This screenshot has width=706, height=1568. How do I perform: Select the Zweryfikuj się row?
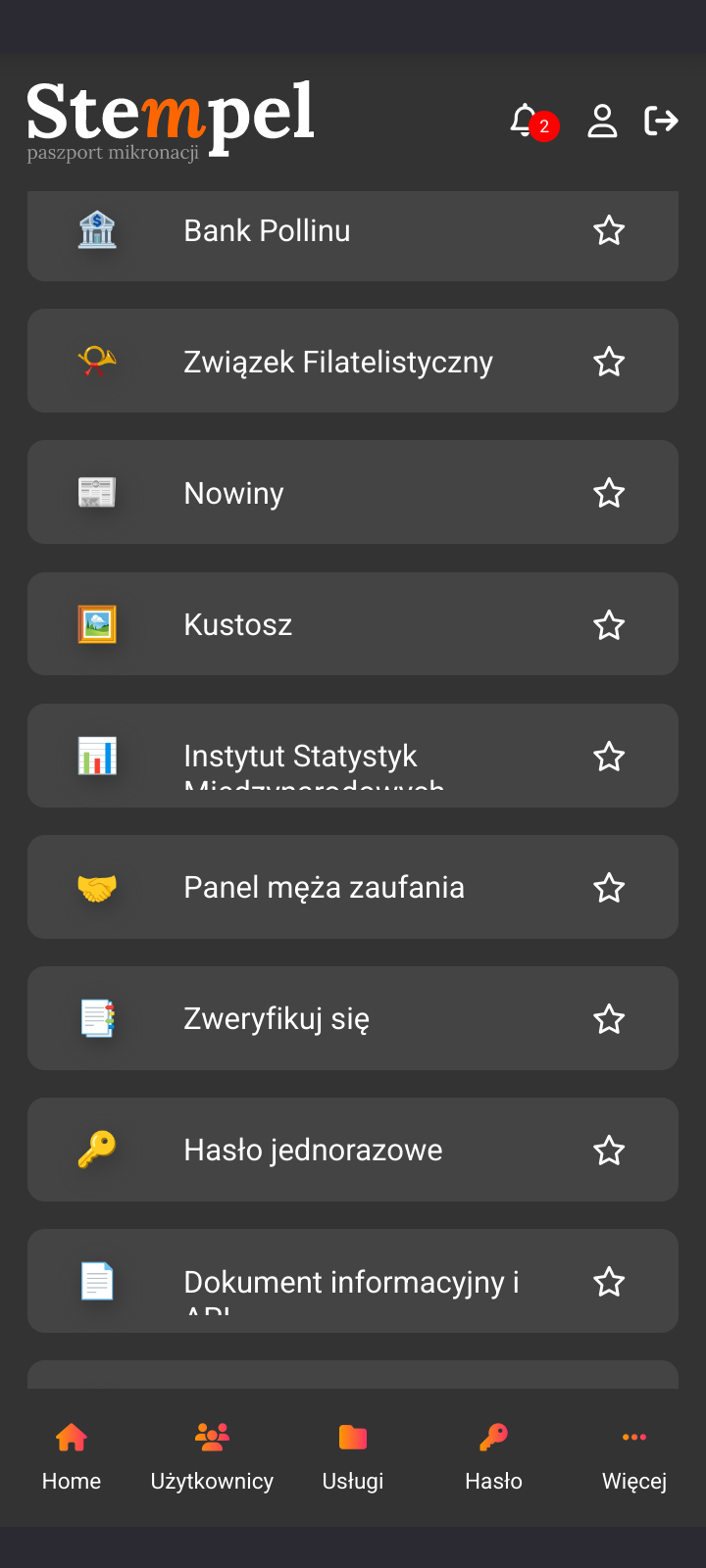coord(277,1019)
